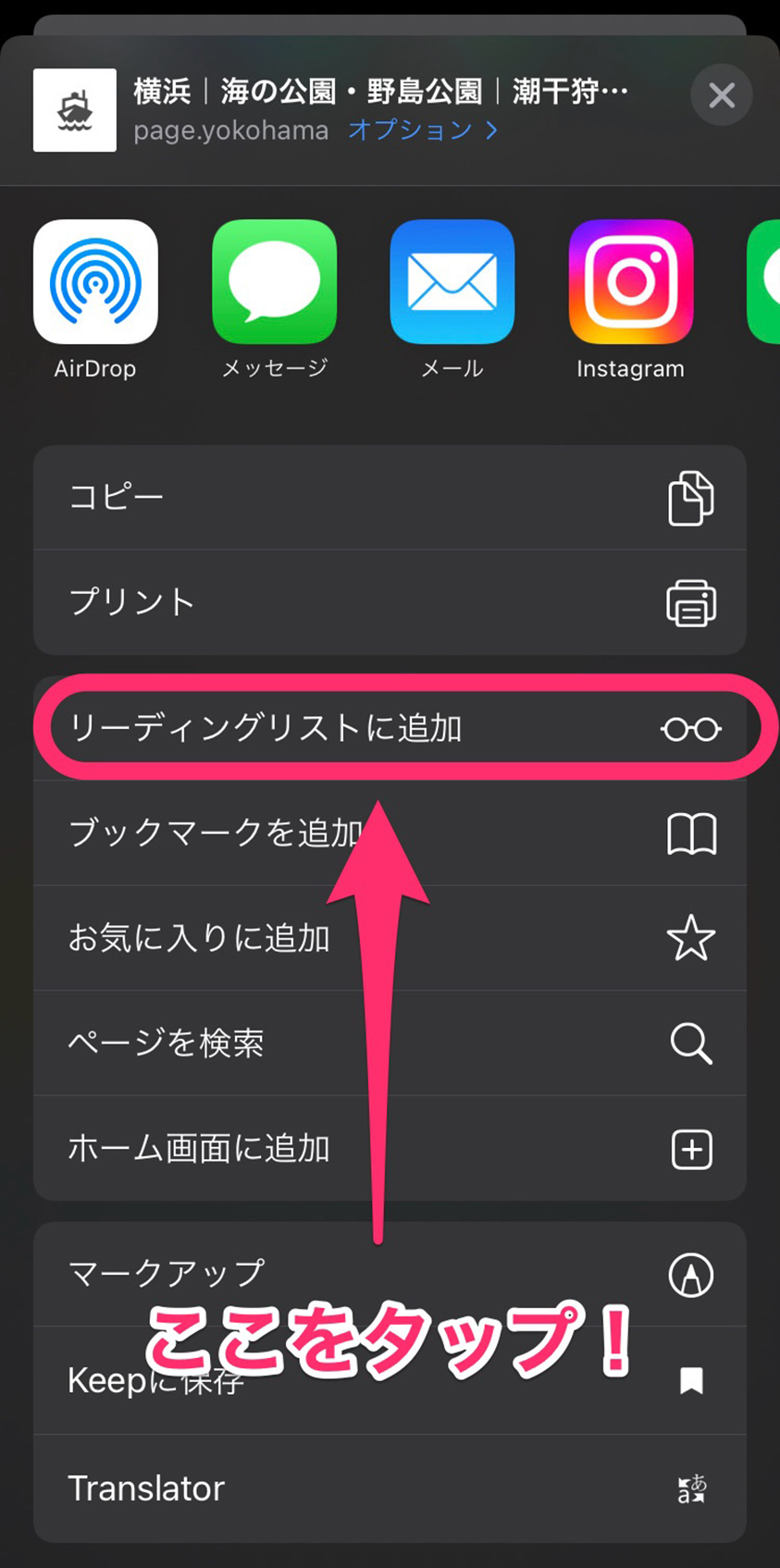This screenshot has width=780, height=1568.
Task: Choose お気に入りに追加
Action: (x=390, y=938)
